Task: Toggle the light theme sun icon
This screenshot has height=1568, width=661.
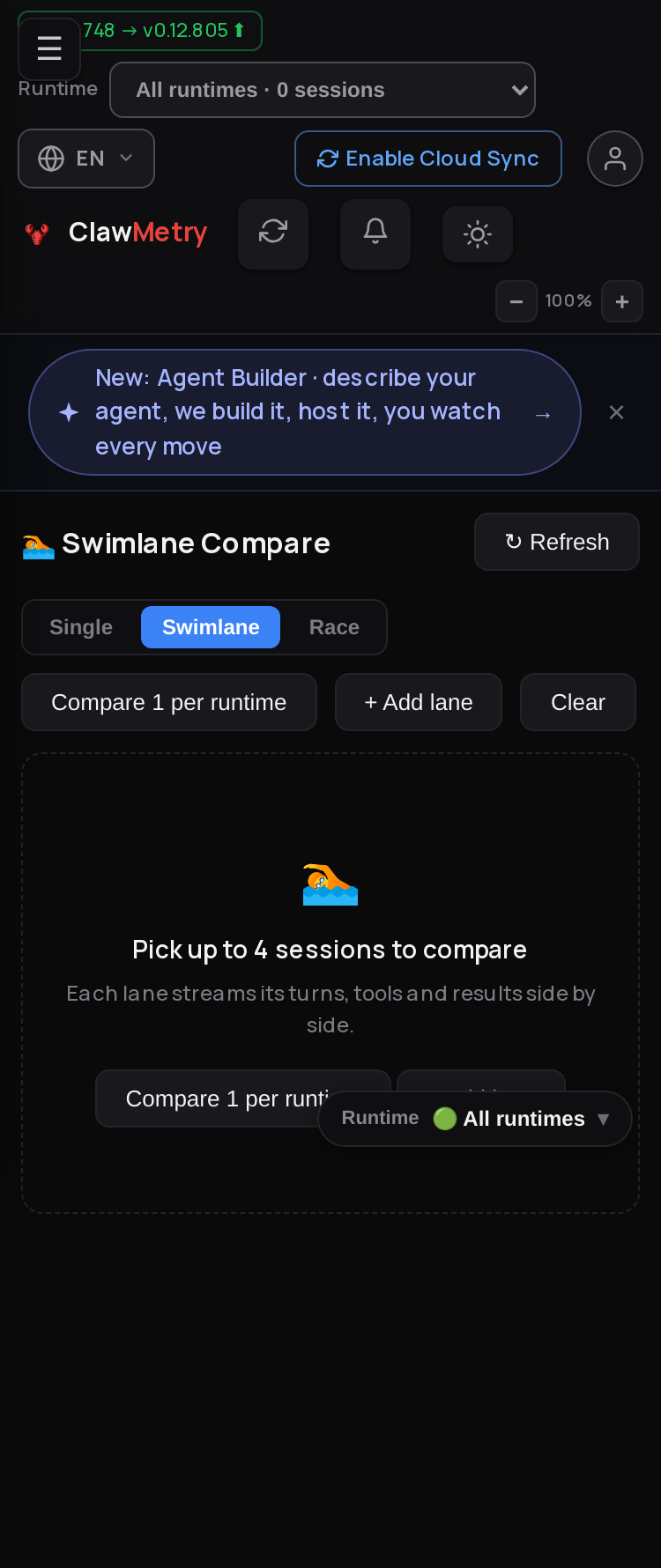Action: coord(478,234)
